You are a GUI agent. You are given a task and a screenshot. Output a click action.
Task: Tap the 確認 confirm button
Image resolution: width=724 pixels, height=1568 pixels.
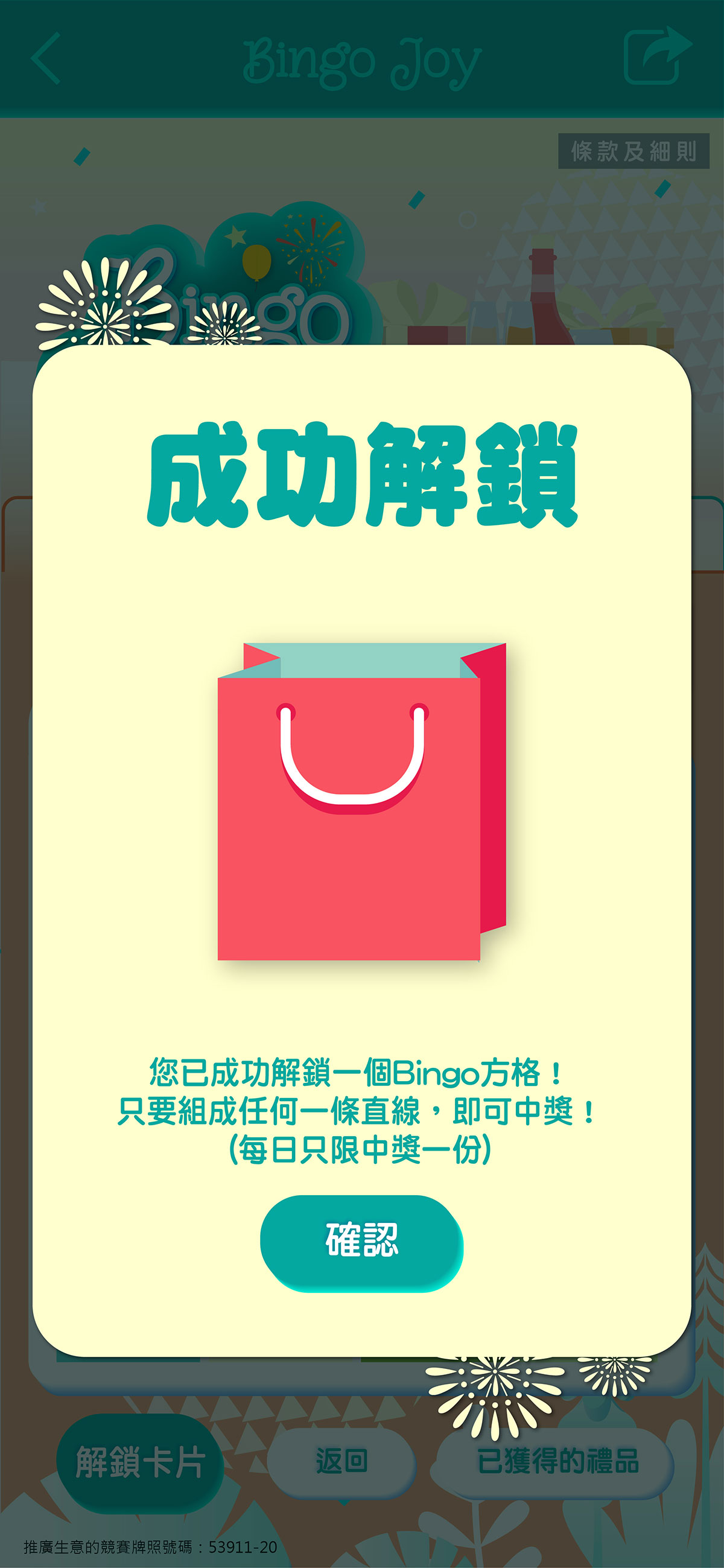[361, 1240]
